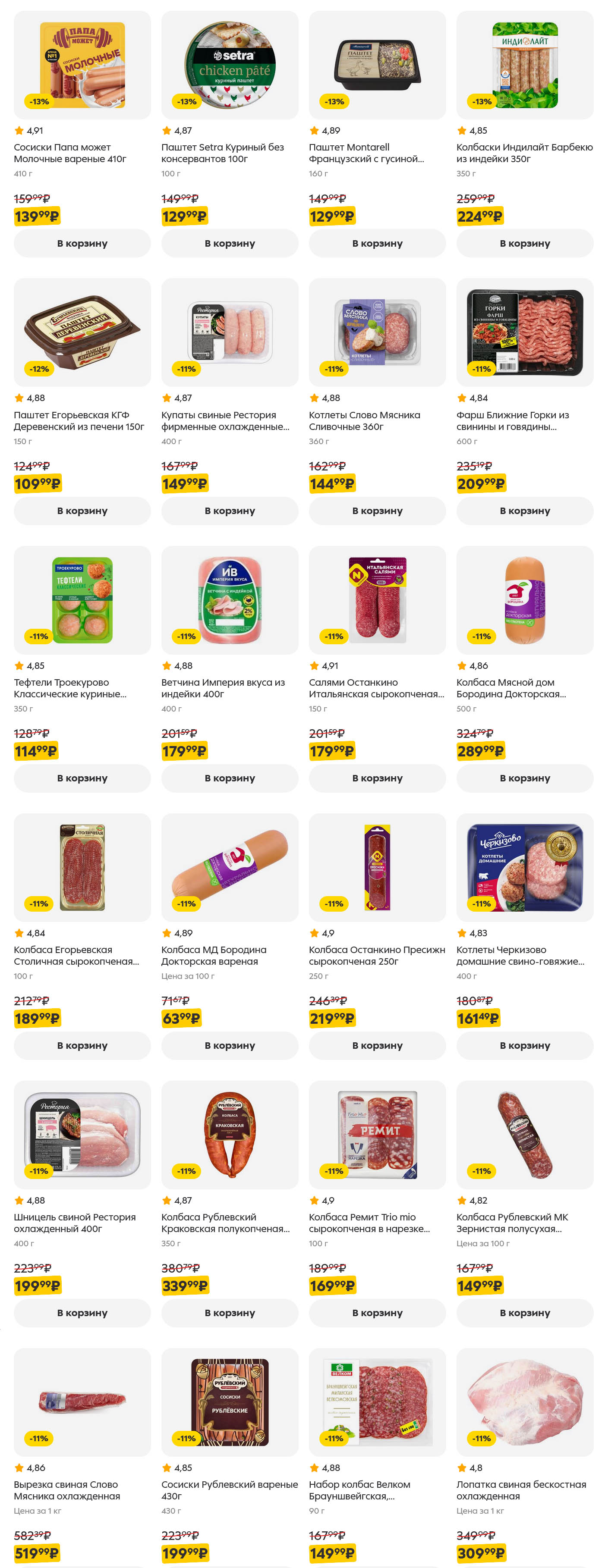Add Салями Останкино Итальянская to cart
Image resolution: width=602 pixels, height=1568 pixels.
point(377,777)
